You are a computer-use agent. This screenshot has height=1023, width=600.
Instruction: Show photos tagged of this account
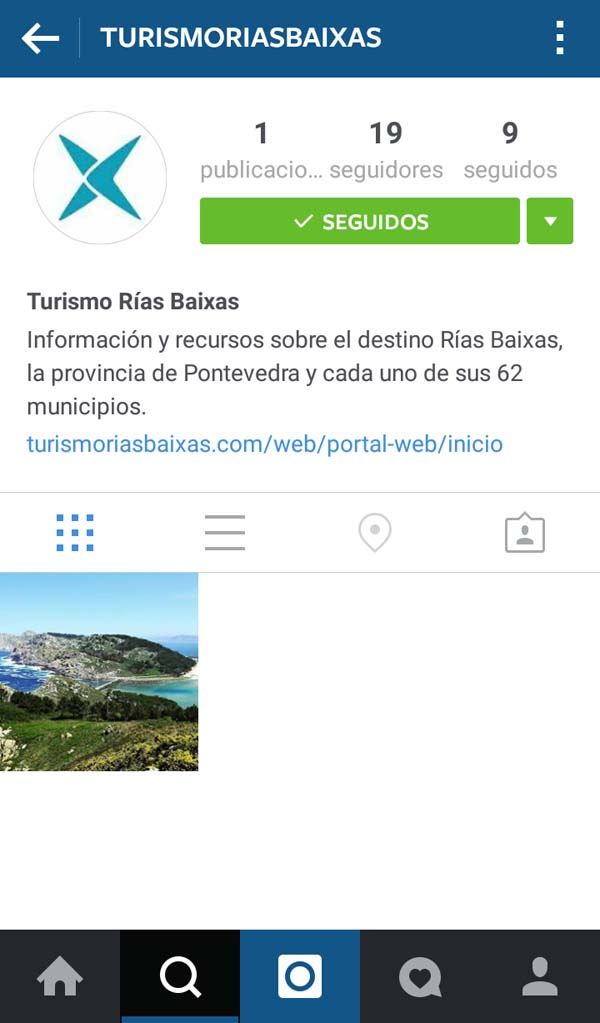click(525, 533)
